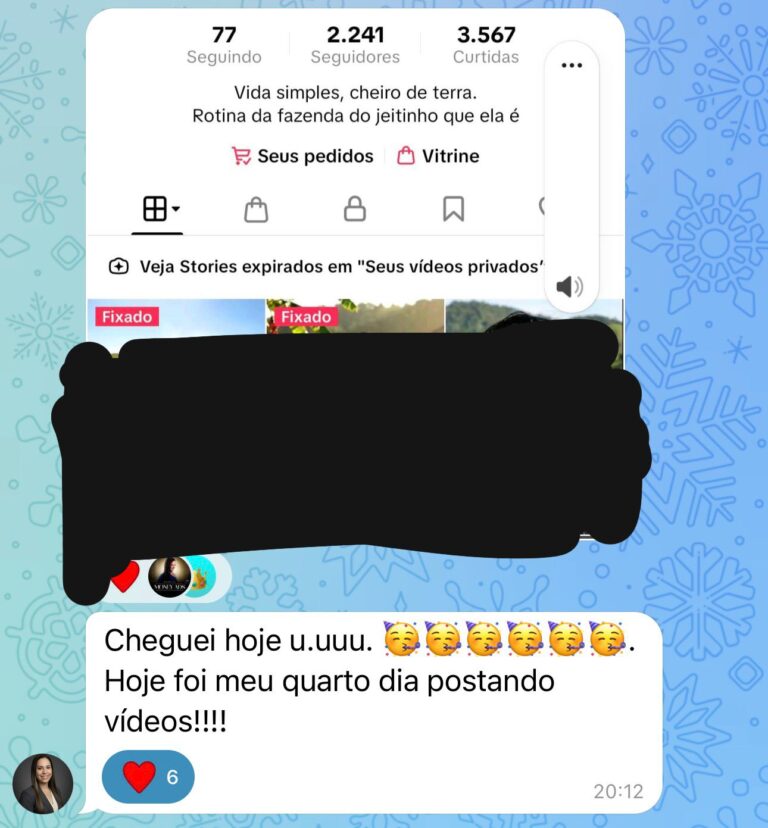Add to the heart reaction with 6
Viewport: 768px width, 828px height.
click(x=148, y=776)
